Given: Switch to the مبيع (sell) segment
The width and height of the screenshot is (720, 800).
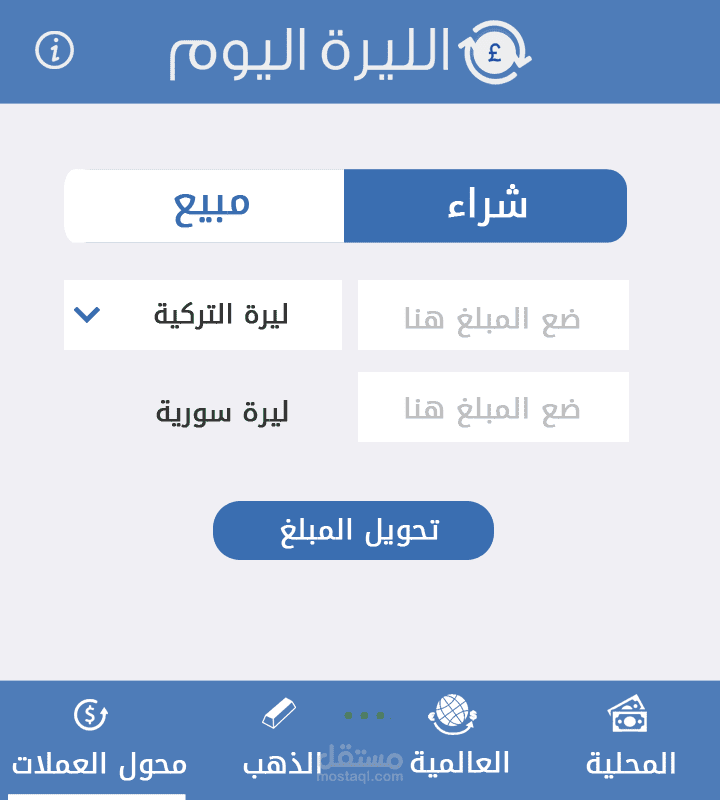Looking at the screenshot, I should [204, 206].
